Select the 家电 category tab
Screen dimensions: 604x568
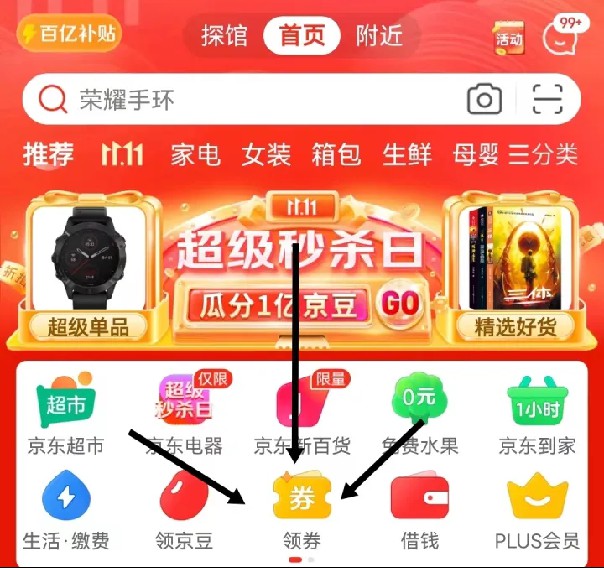(195, 155)
